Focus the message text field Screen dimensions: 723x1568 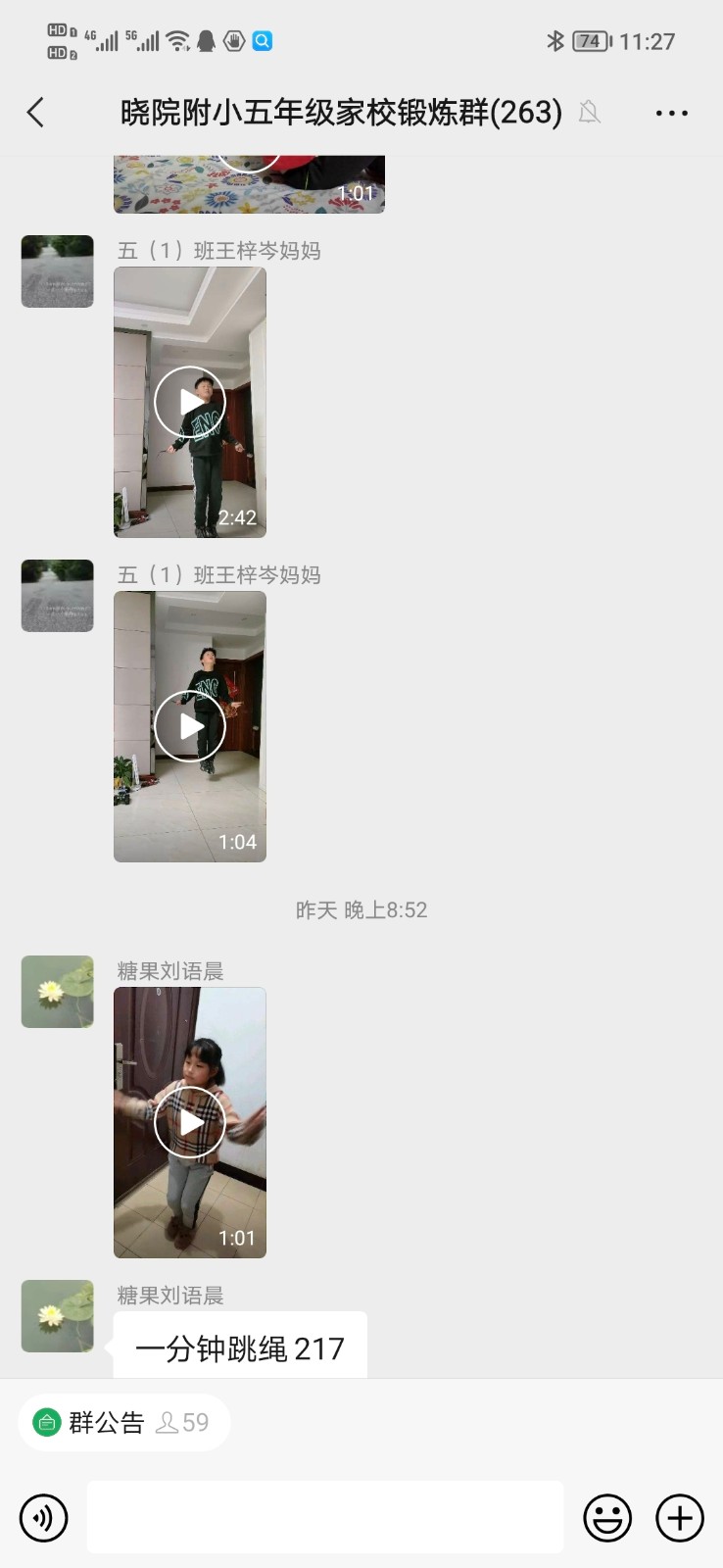324,1518
